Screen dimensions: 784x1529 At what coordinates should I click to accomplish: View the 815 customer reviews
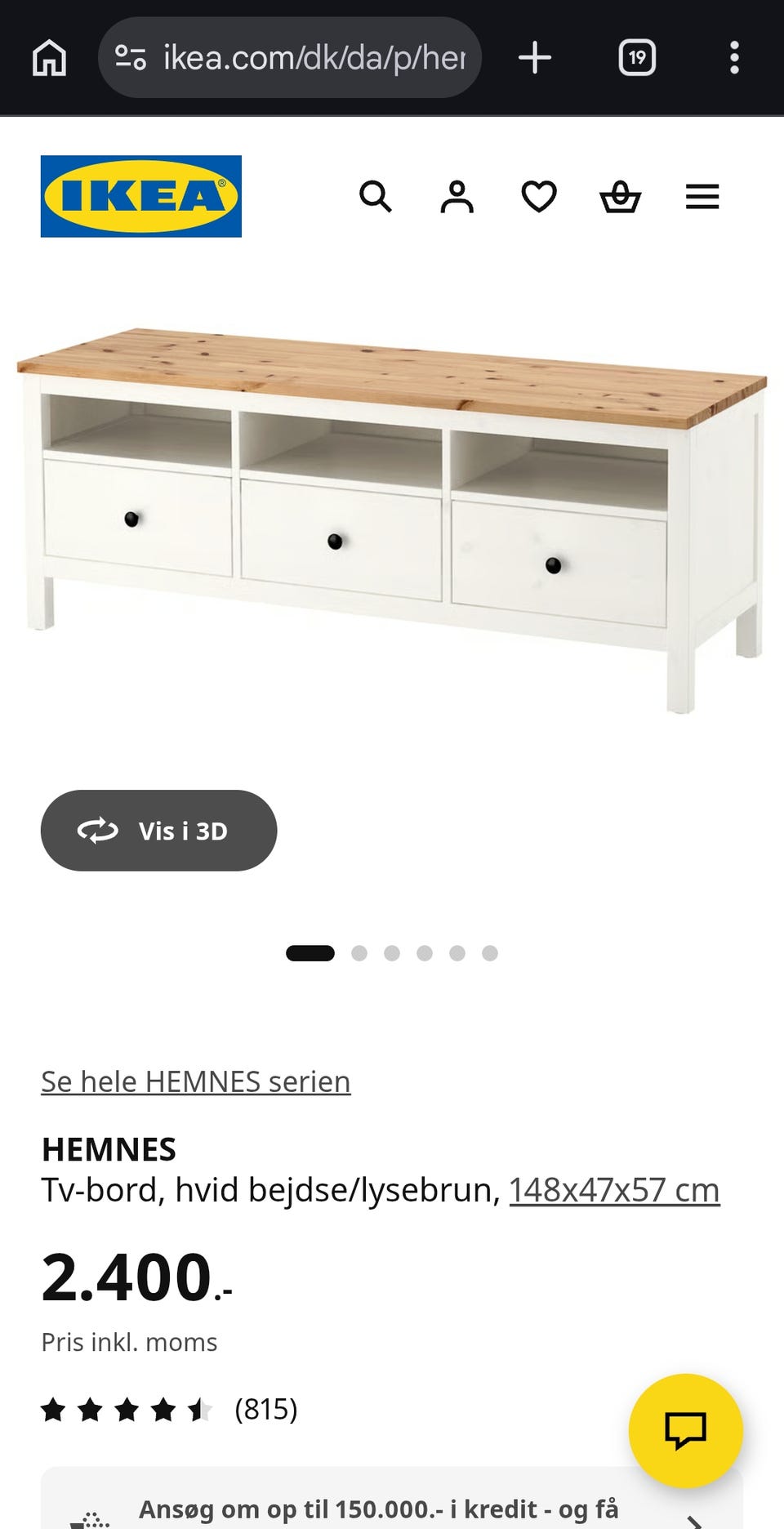click(265, 1410)
